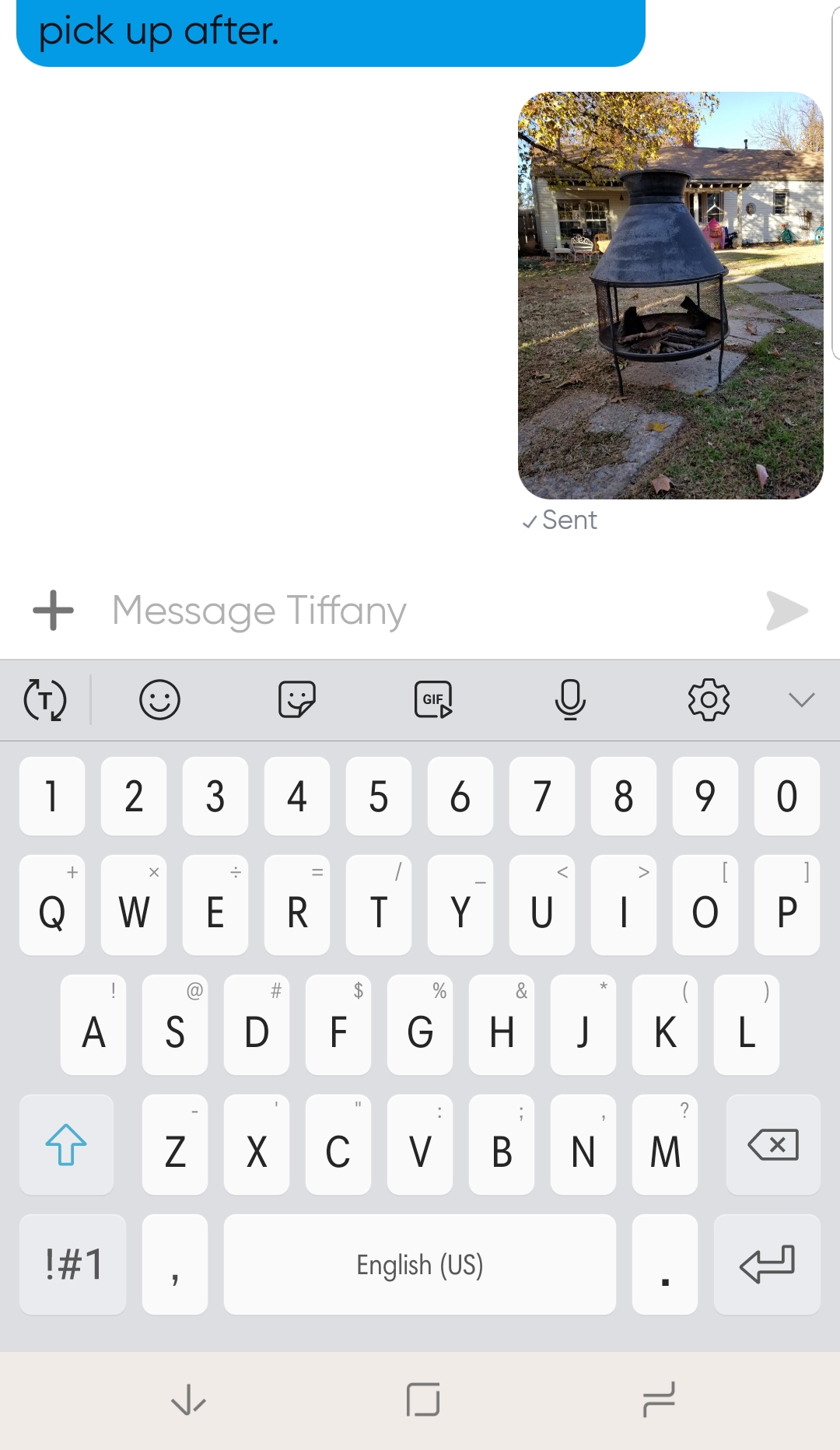Focus the Message Tiffany text field

[x=420, y=611]
